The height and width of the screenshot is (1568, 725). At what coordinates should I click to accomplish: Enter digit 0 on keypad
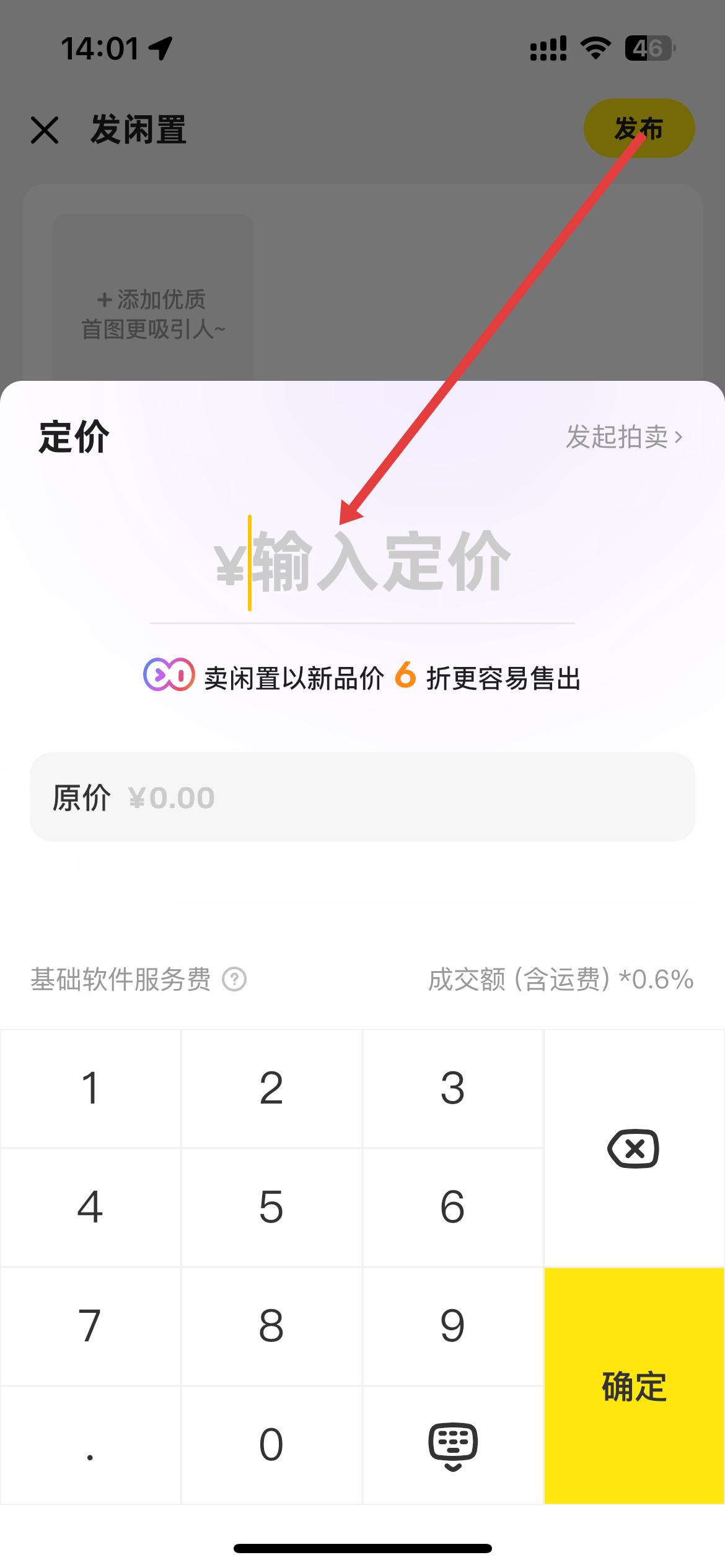271,1445
